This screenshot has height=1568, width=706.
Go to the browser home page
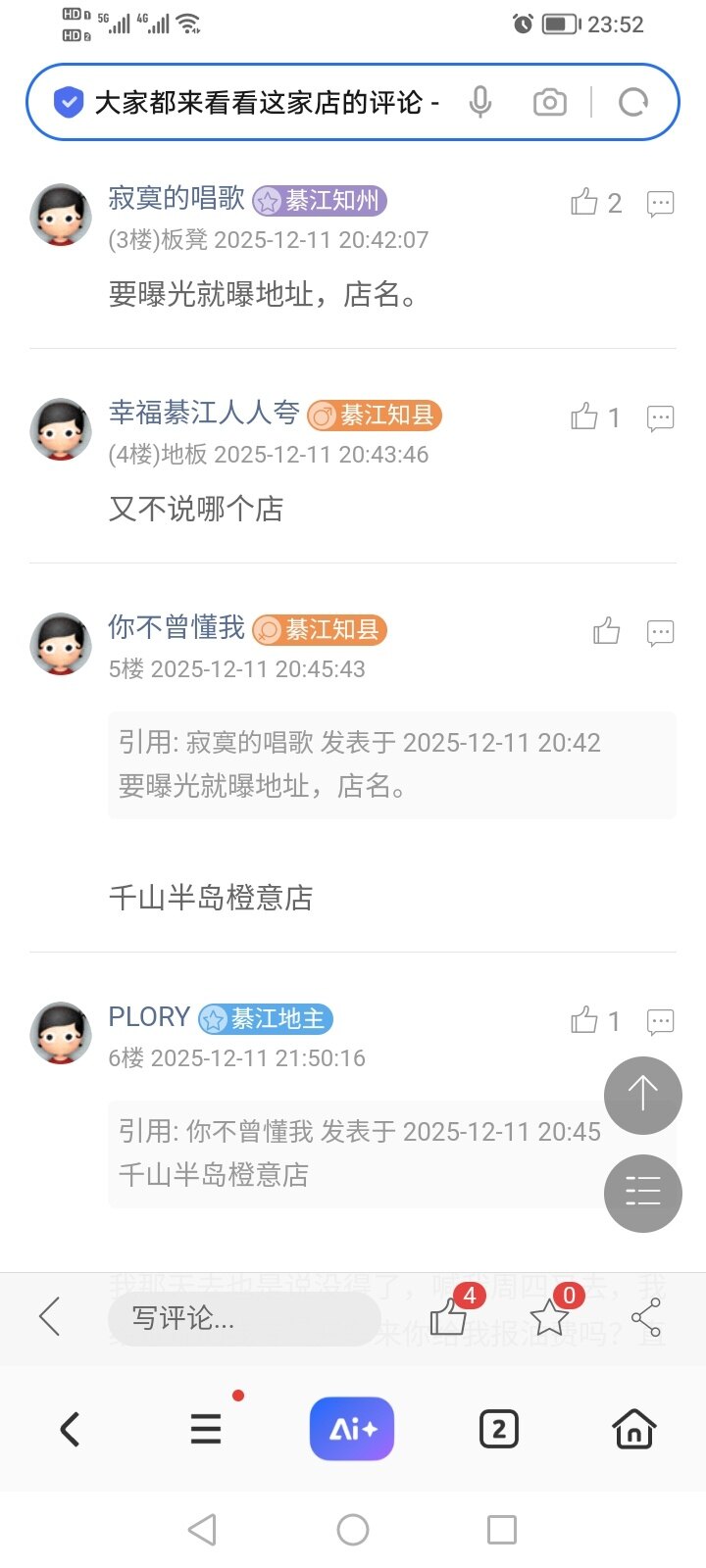634,1429
